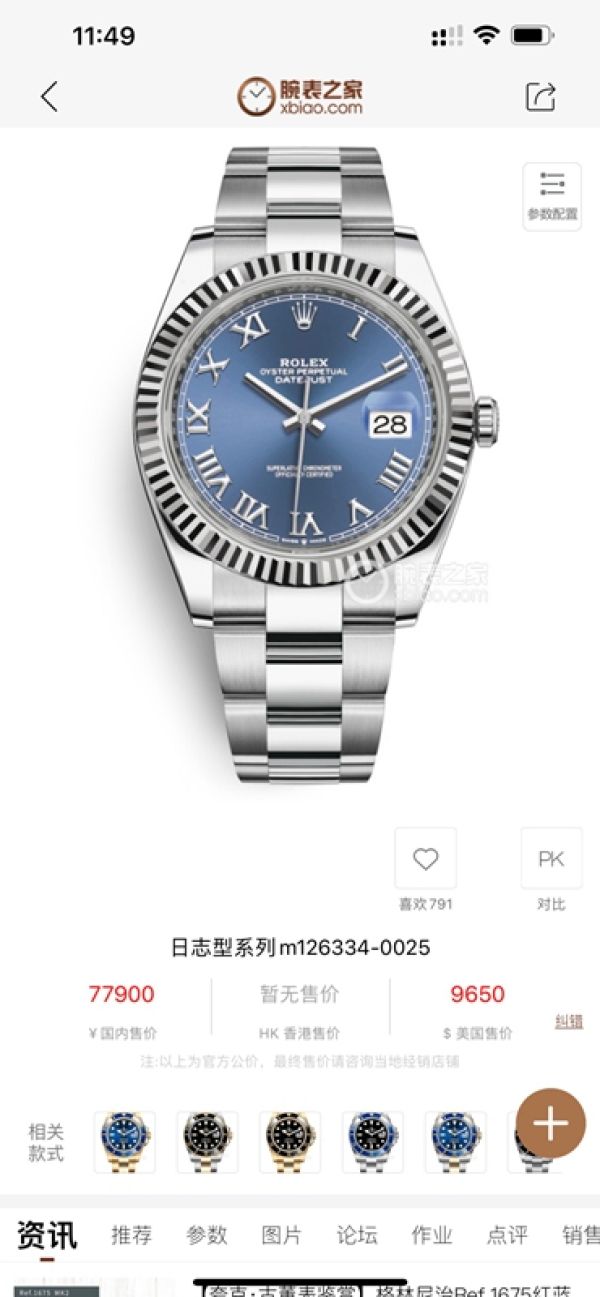Switch to the 参数 tab
The width and height of the screenshot is (600, 1297).
tap(207, 1235)
